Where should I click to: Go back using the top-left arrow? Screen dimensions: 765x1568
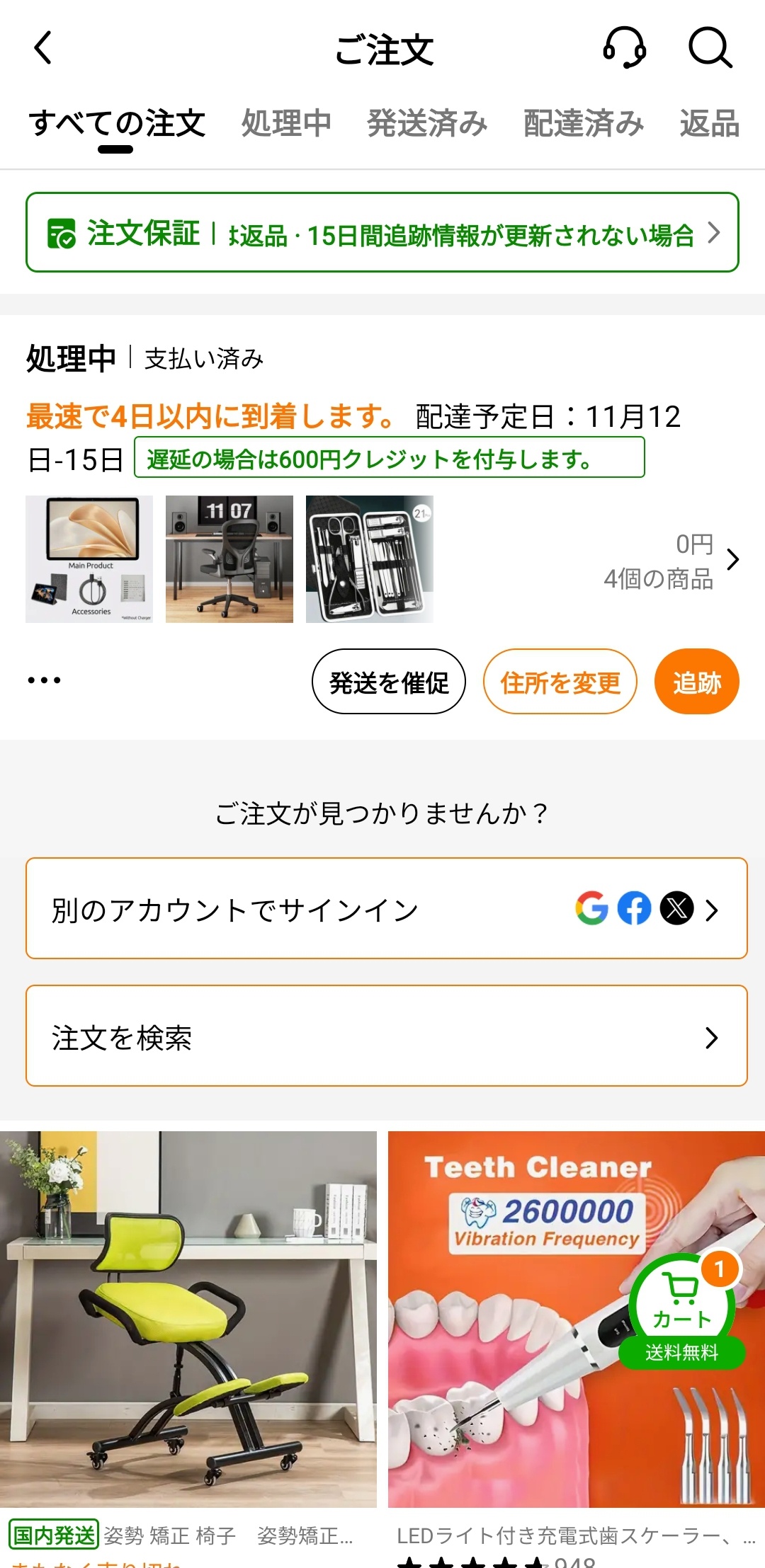click(43, 48)
